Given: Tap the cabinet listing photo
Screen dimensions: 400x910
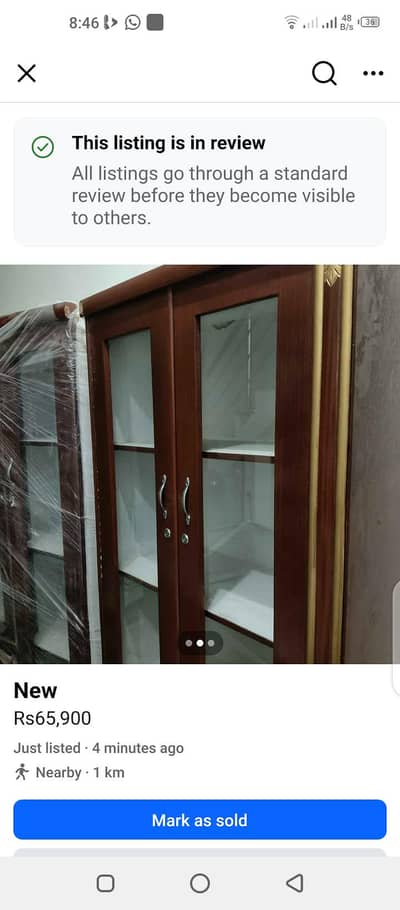Looking at the screenshot, I should (x=200, y=464).
